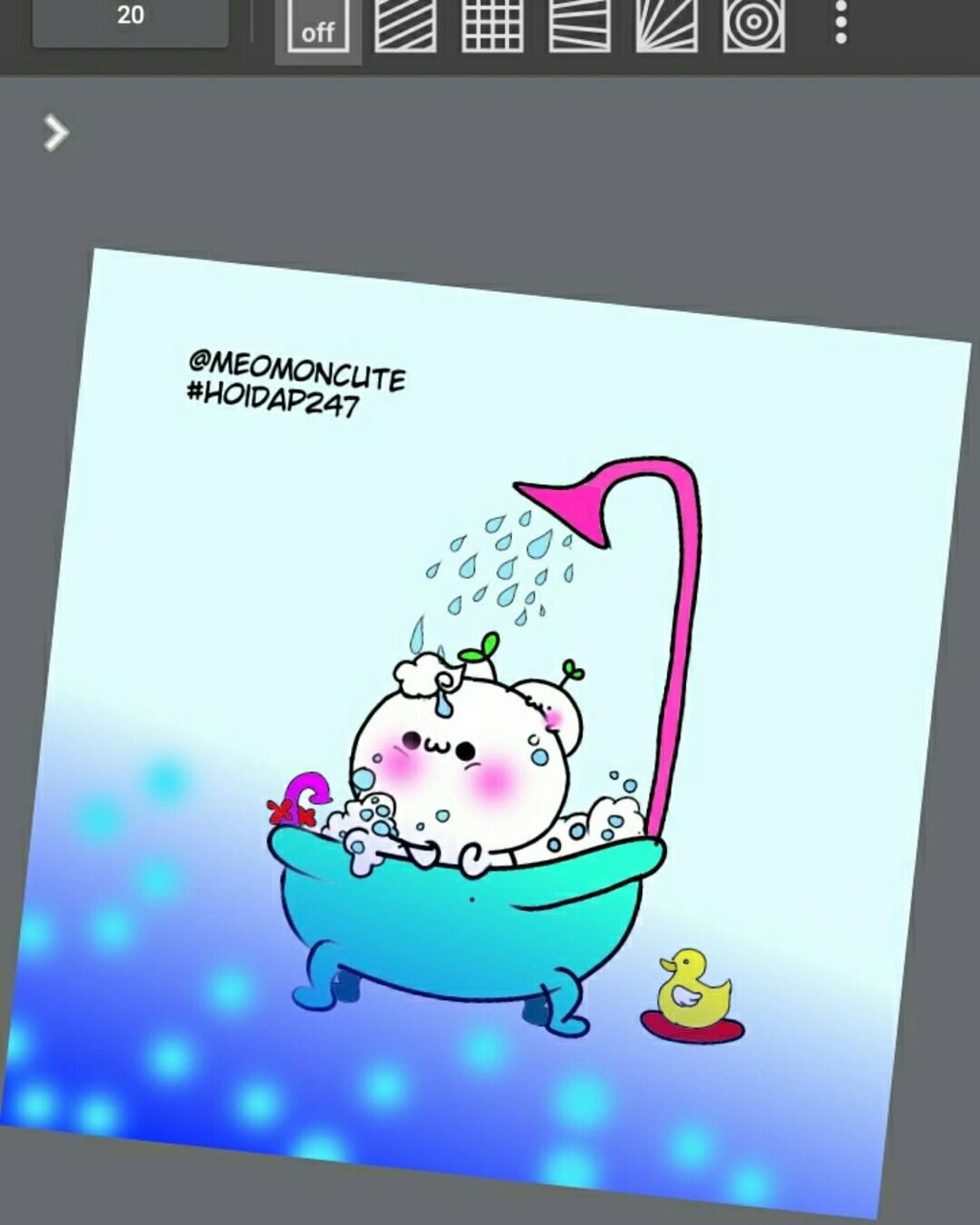Expand the side panel arrow
This screenshot has height=1225, width=980.
(56, 133)
